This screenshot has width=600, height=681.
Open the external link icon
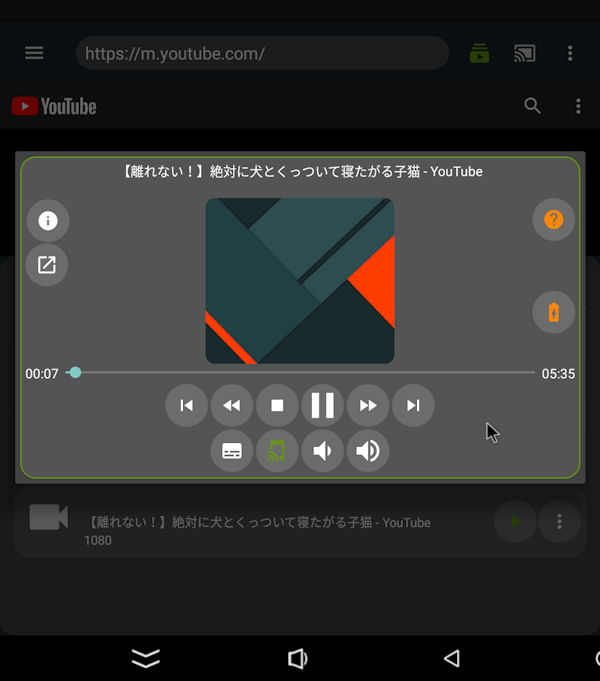pyautogui.click(x=47, y=265)
